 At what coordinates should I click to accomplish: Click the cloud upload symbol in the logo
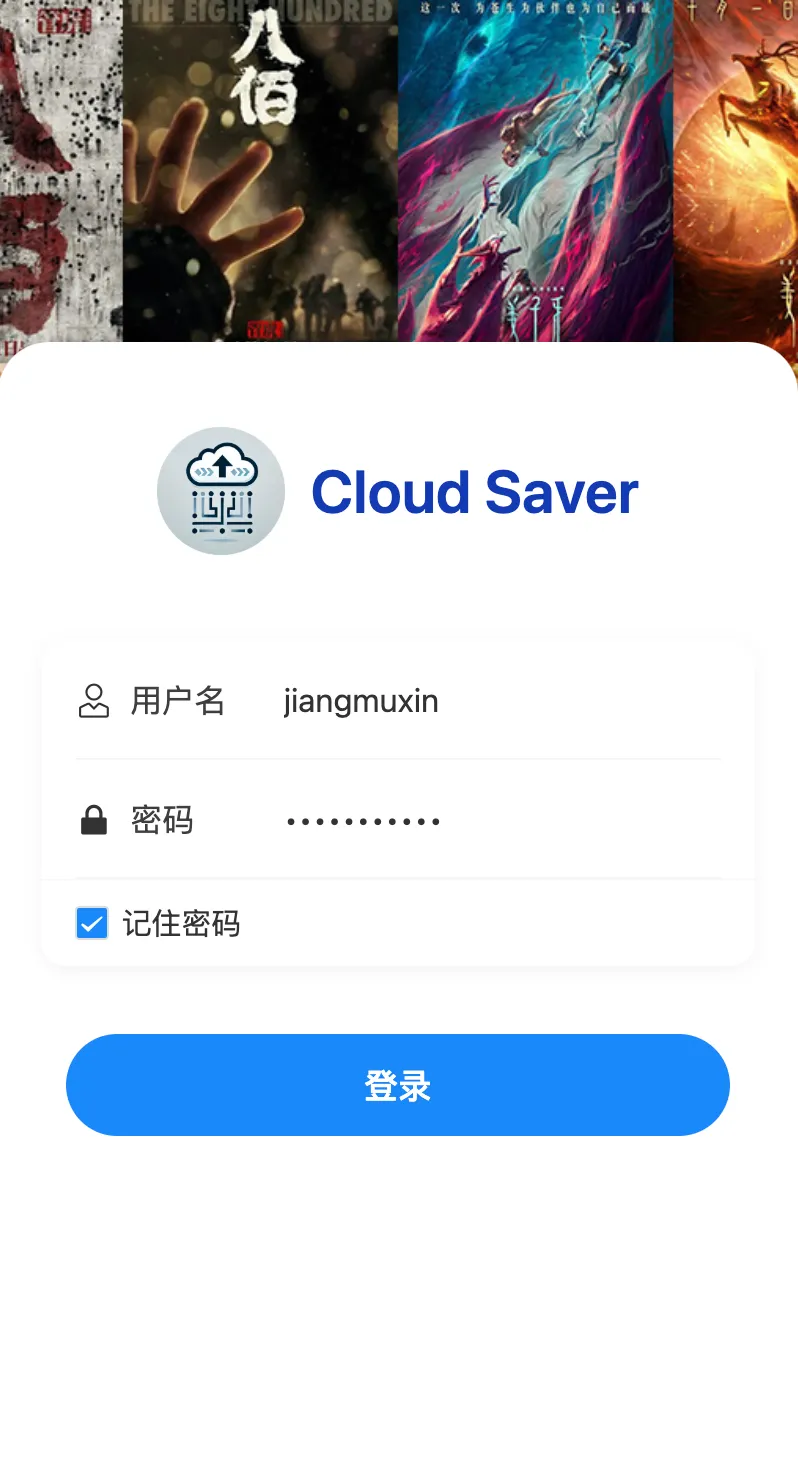click(219, 465)
